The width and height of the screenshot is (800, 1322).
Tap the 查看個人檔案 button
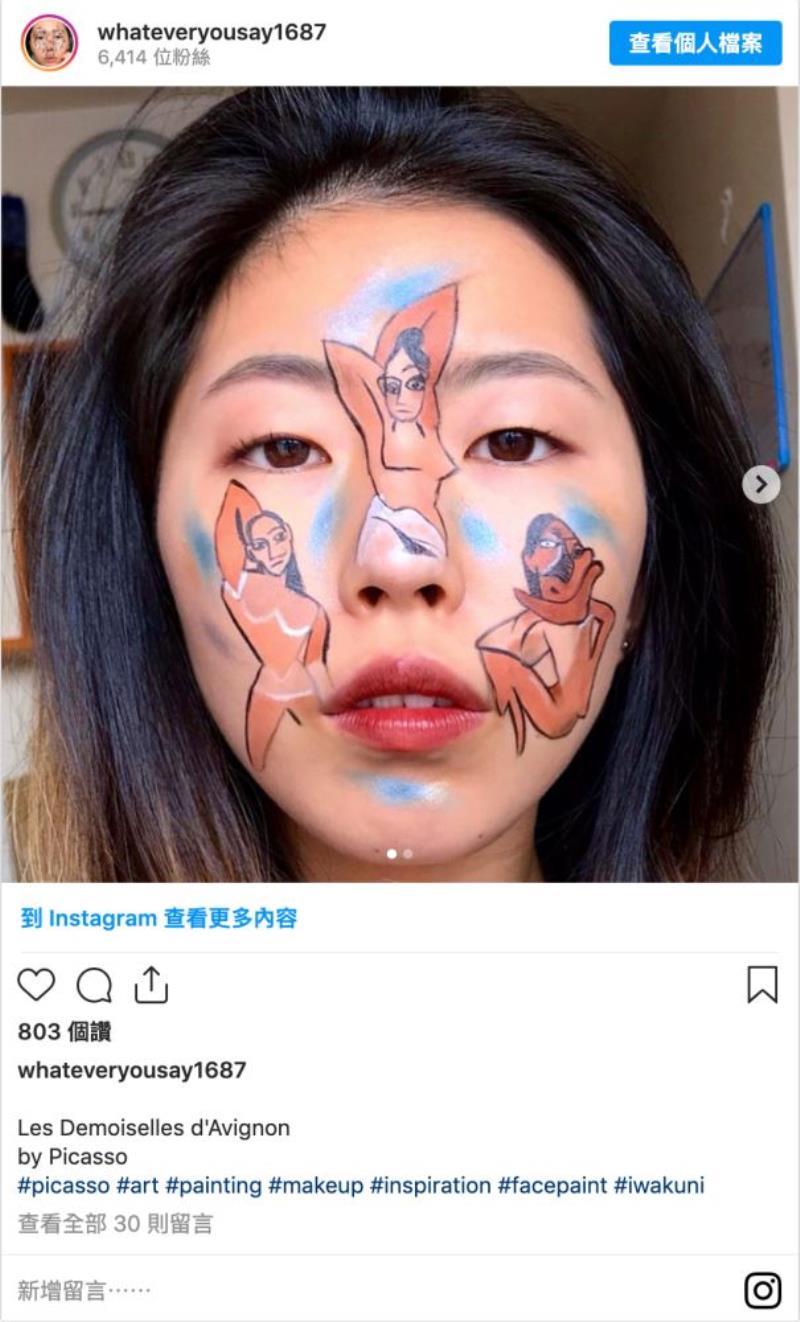(x=695, y=43)
